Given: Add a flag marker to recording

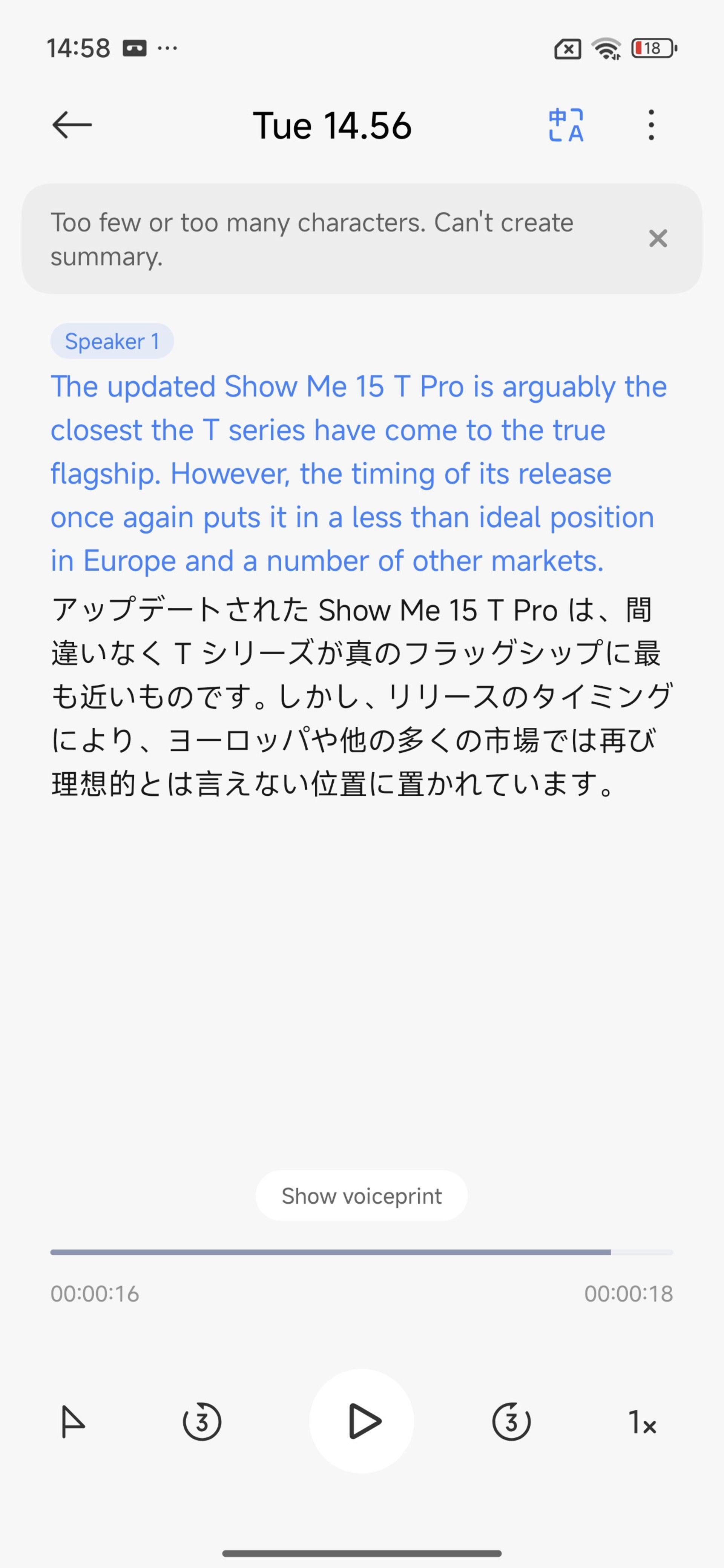Looking at the screenshot, I should click(x=73, y=1422).
